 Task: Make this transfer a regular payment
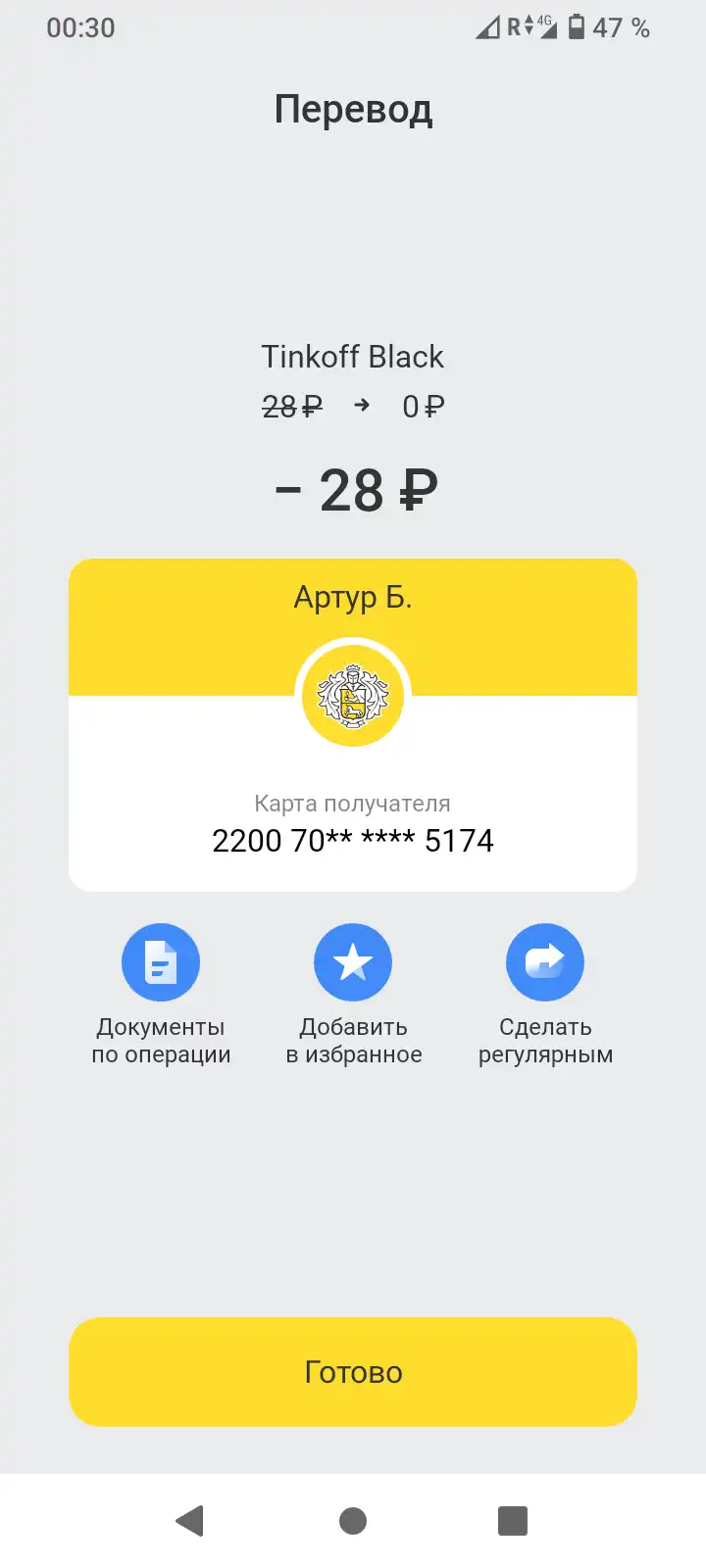[545, 962]
